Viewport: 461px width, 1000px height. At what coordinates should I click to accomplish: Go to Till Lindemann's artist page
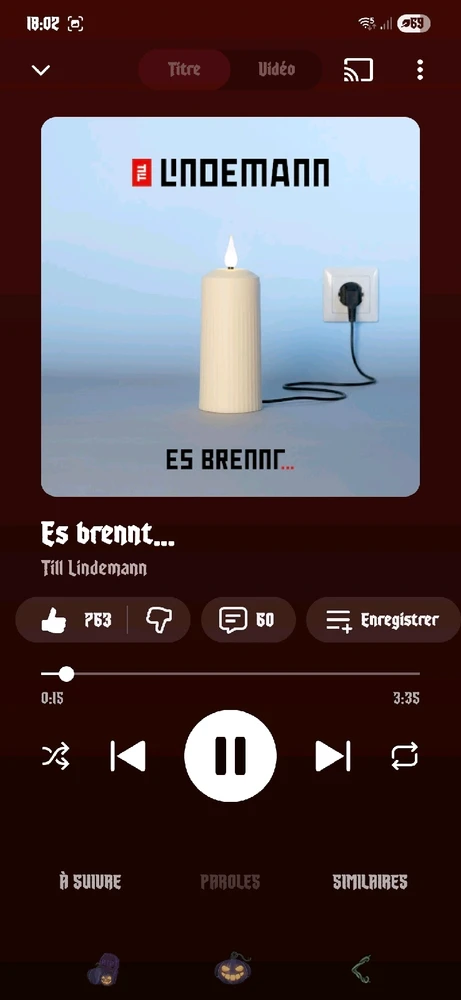(x=94, y=568)
